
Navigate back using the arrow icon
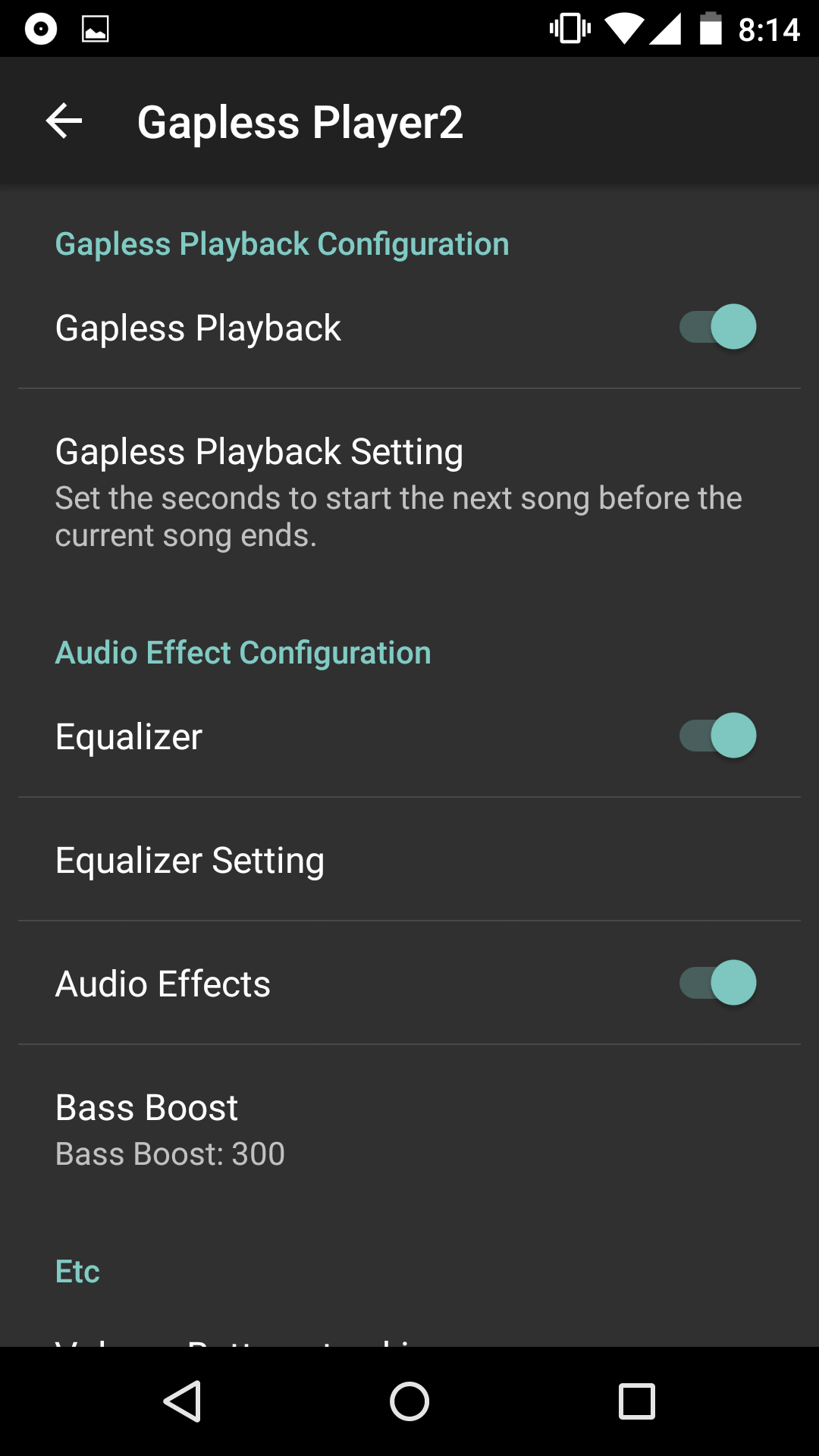(63, 121)
